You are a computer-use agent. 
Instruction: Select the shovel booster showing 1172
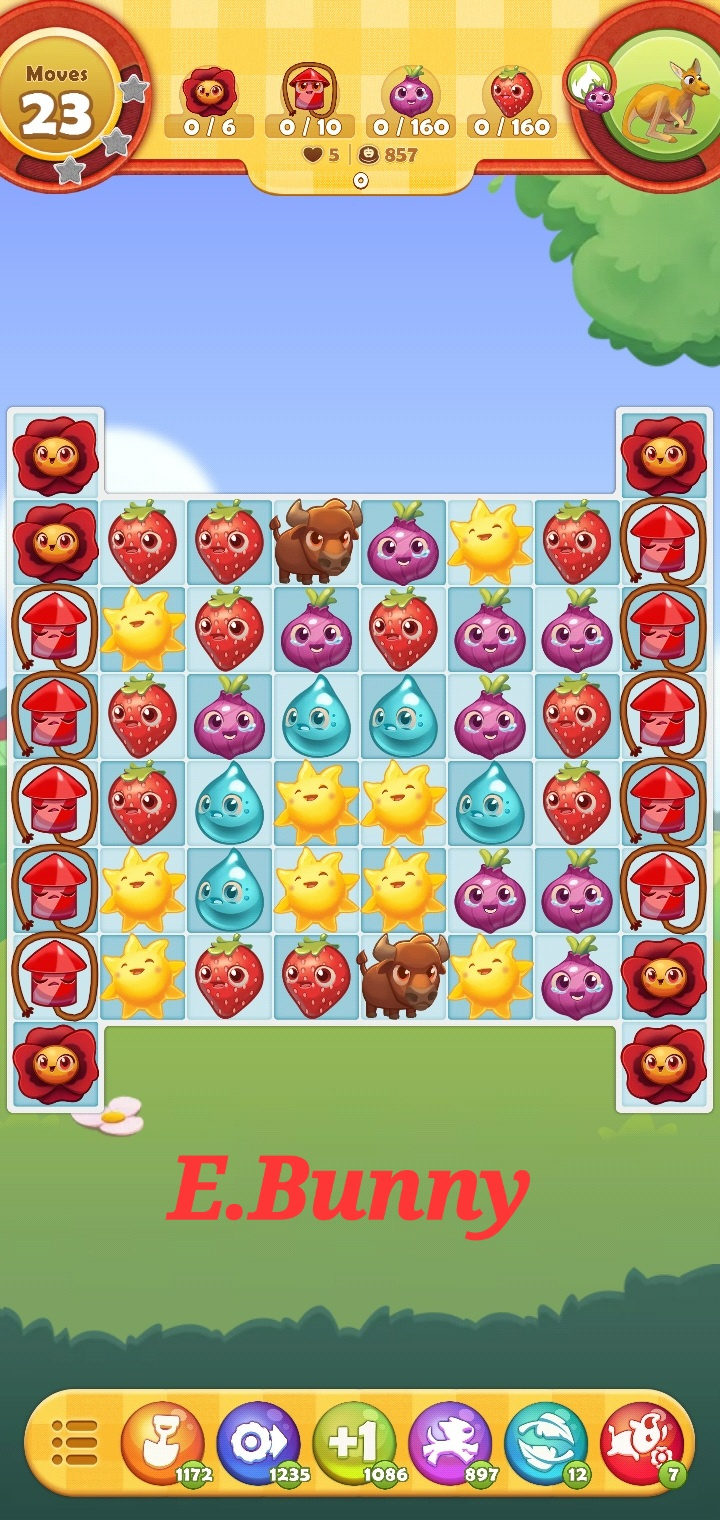(x=162, y=1443)
